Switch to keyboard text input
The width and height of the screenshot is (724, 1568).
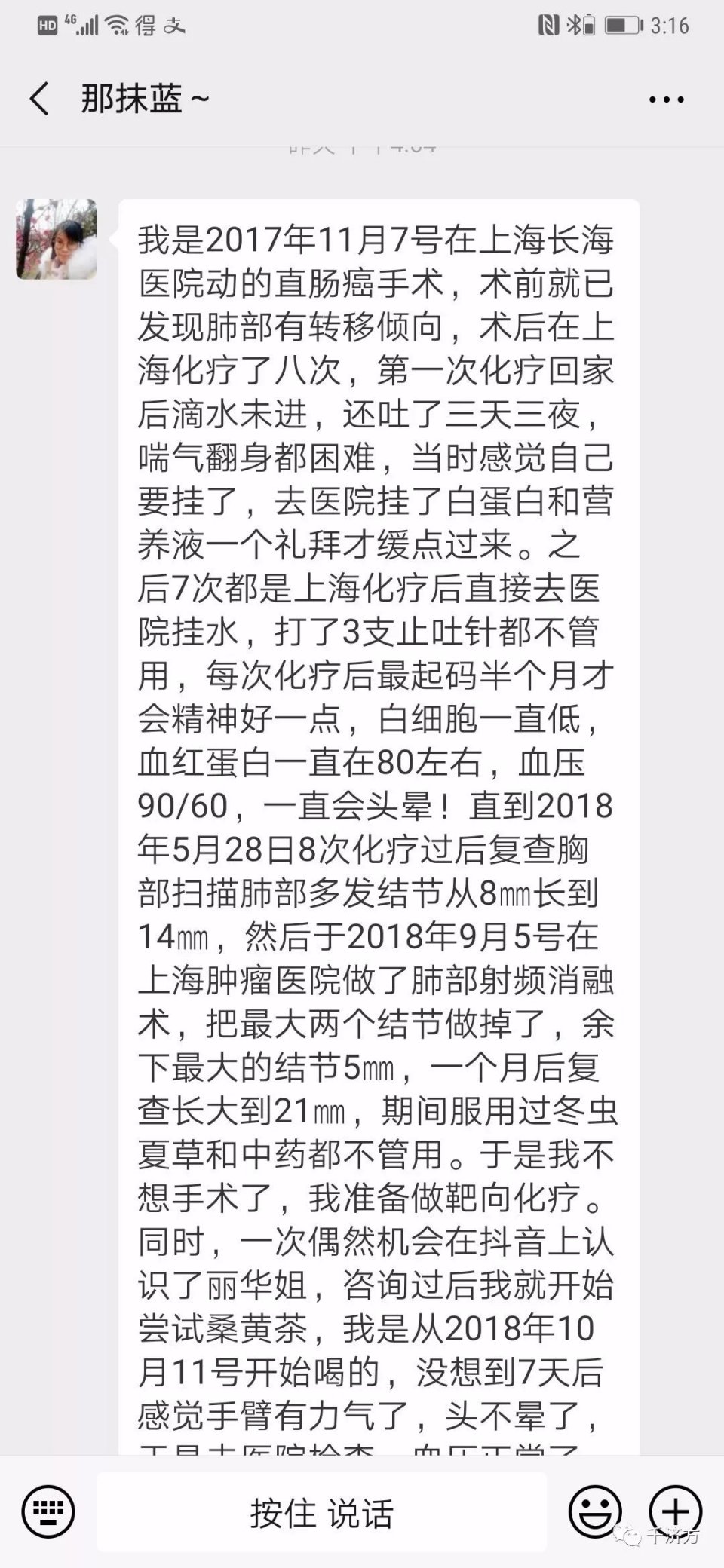(x=48, y=1511)
